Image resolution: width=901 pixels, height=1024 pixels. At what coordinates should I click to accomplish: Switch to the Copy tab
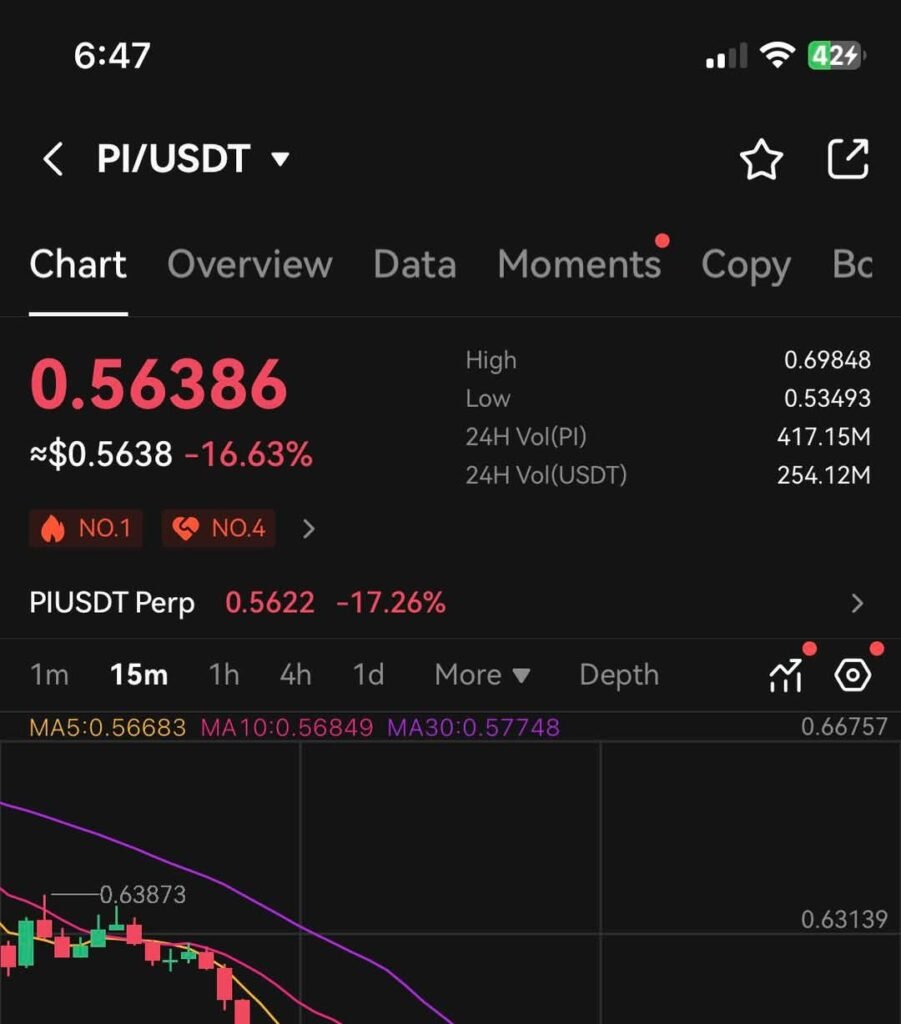coord(745,265)
